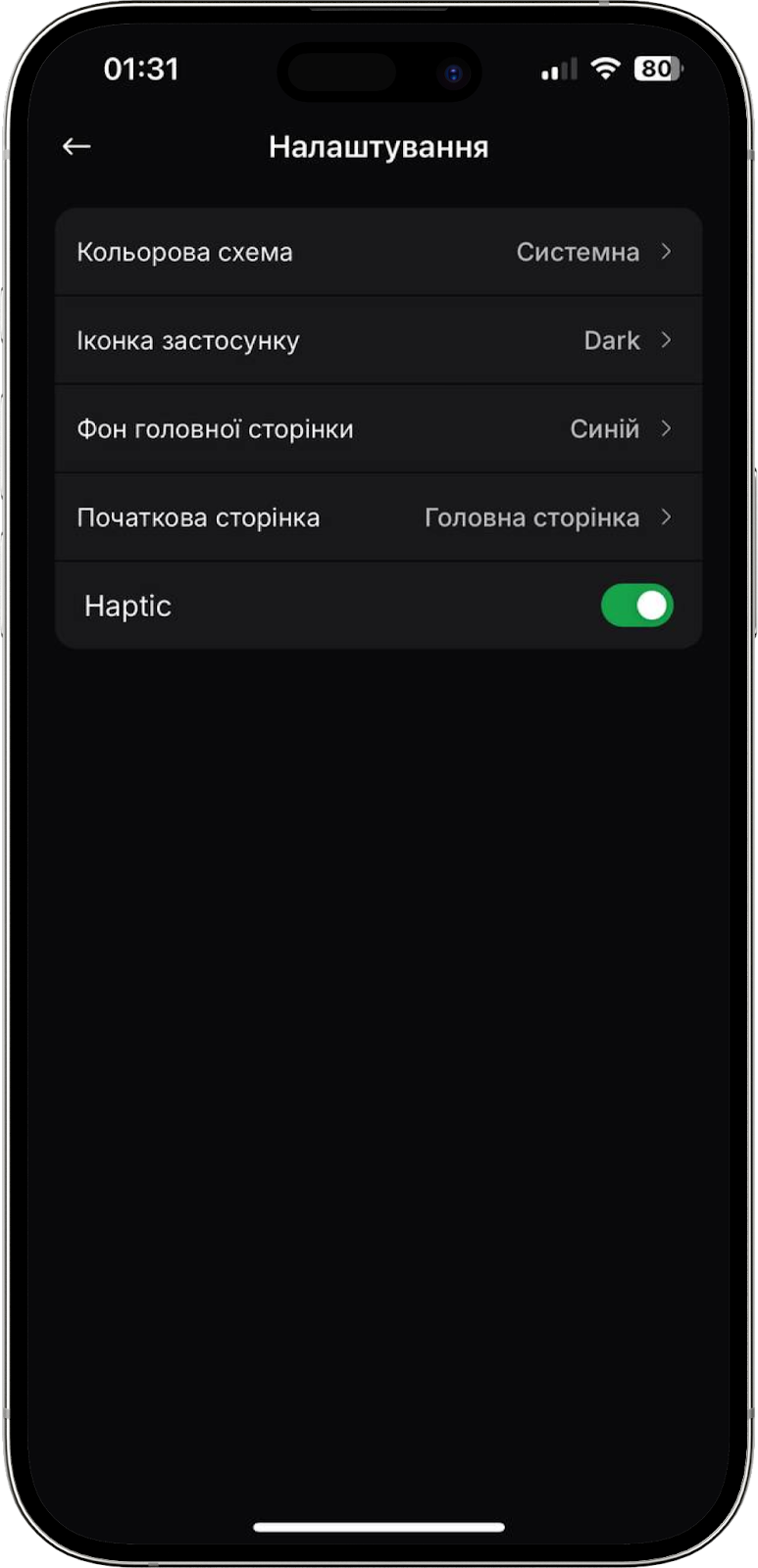Change Фон головної сторінки setting
The image size is (758, 1568).
point(378,428)
